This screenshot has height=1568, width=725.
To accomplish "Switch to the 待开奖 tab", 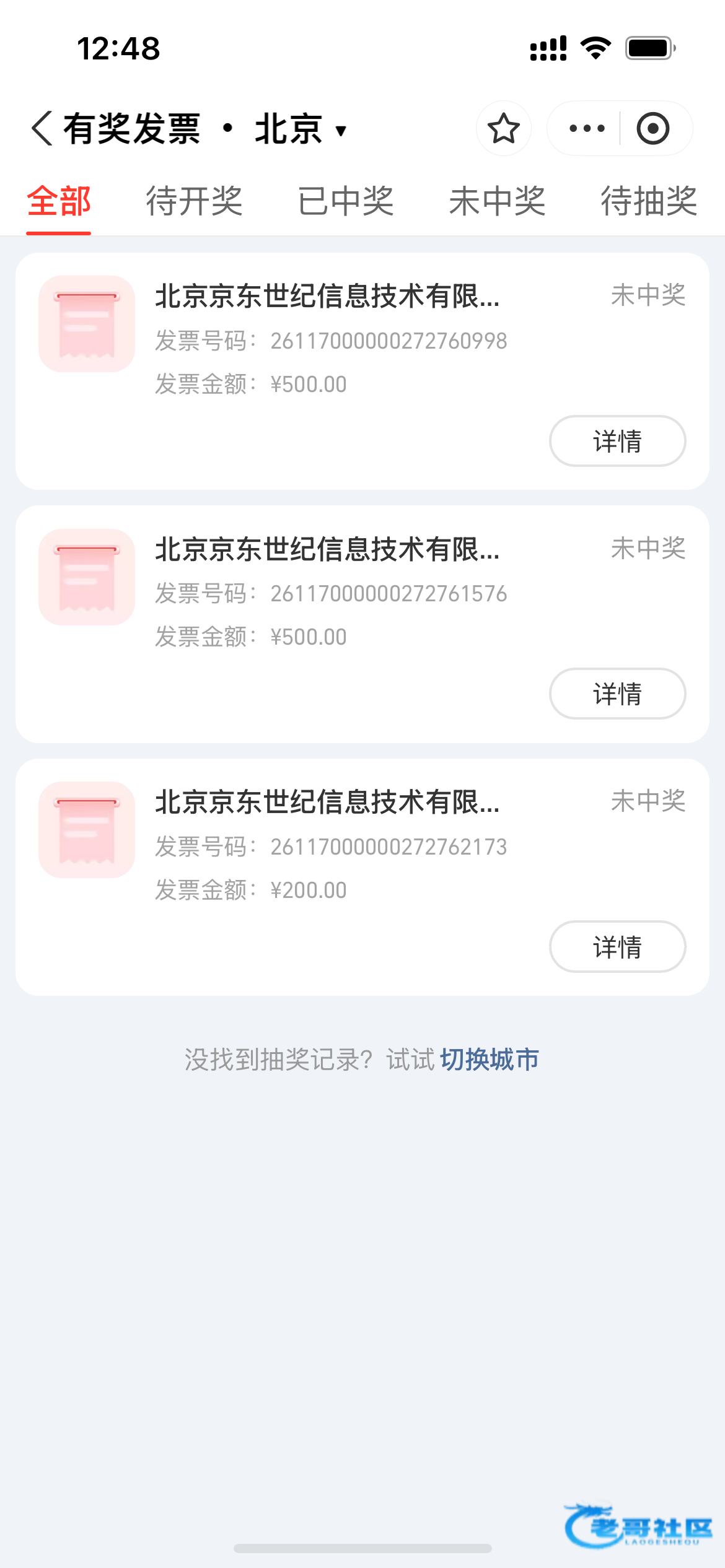I will tap(194, 201).
